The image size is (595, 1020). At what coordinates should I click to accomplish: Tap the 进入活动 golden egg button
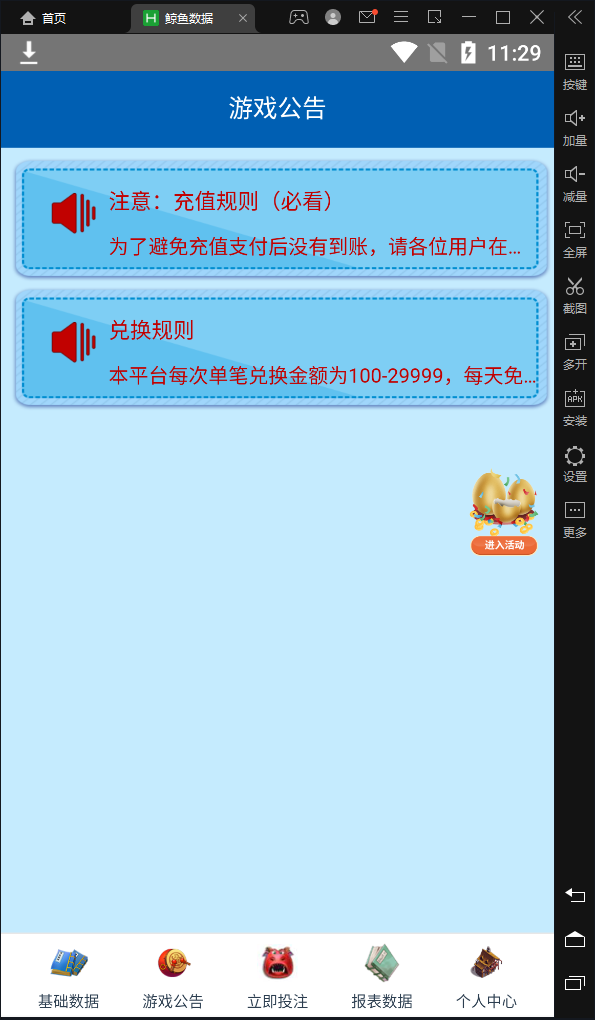pyautogui.click(x=505, y=513)
